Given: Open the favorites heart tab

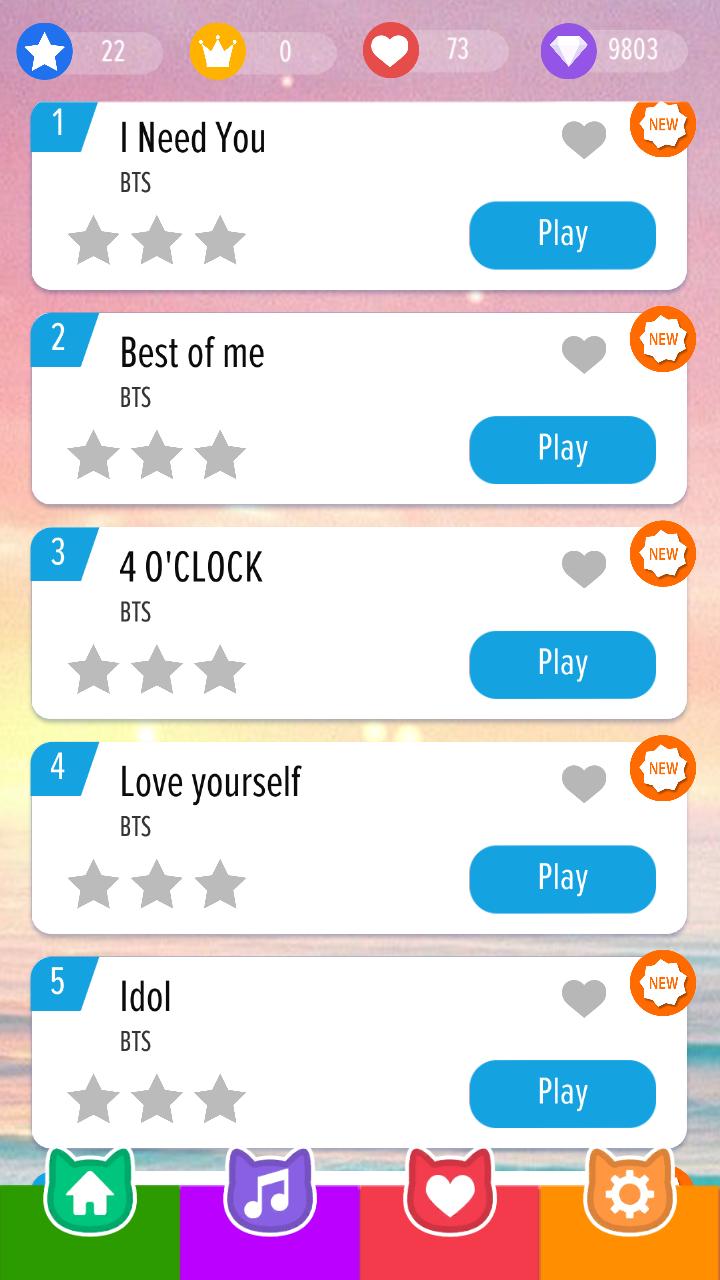Looking at the screenshot, I should [x=449, y=1195].
